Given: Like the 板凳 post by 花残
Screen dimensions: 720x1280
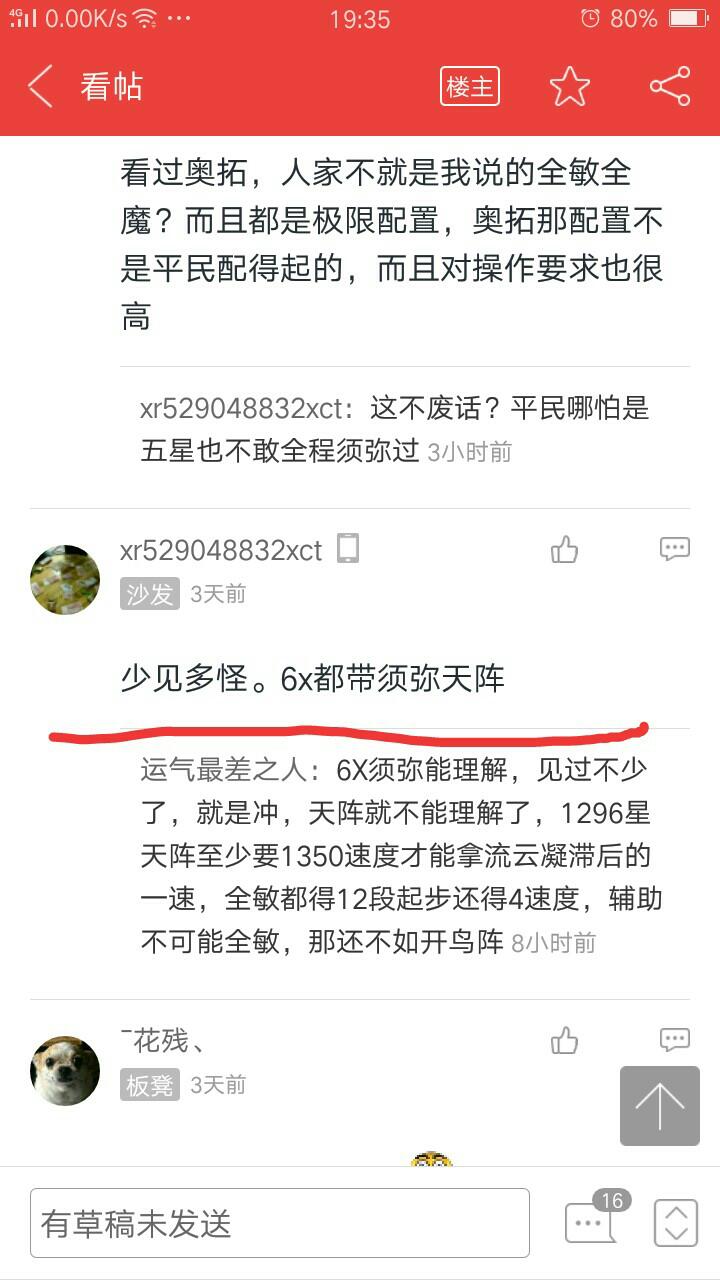Looking at the screenshot, I should tap(565, 1041).
